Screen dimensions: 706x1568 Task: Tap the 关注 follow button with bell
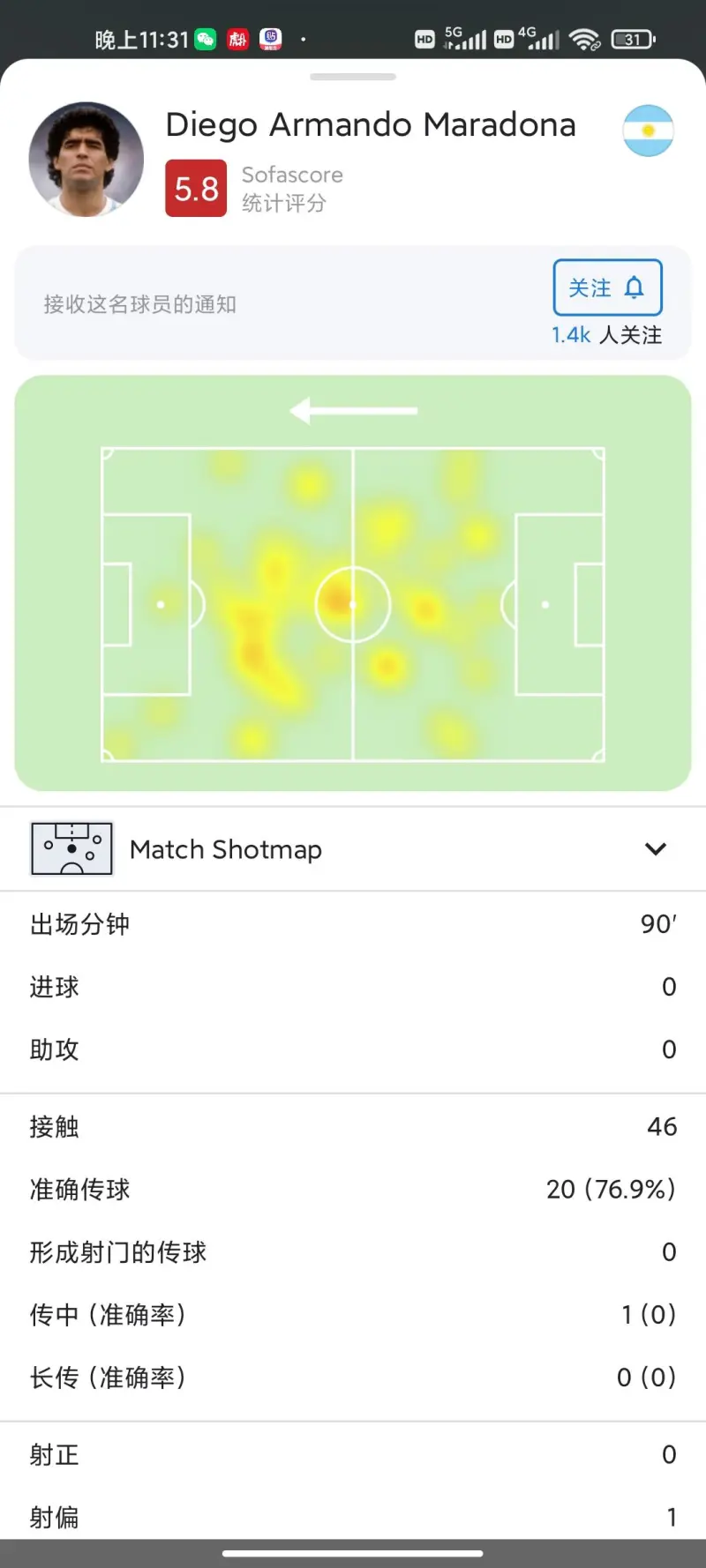click(x=607, y=287)
